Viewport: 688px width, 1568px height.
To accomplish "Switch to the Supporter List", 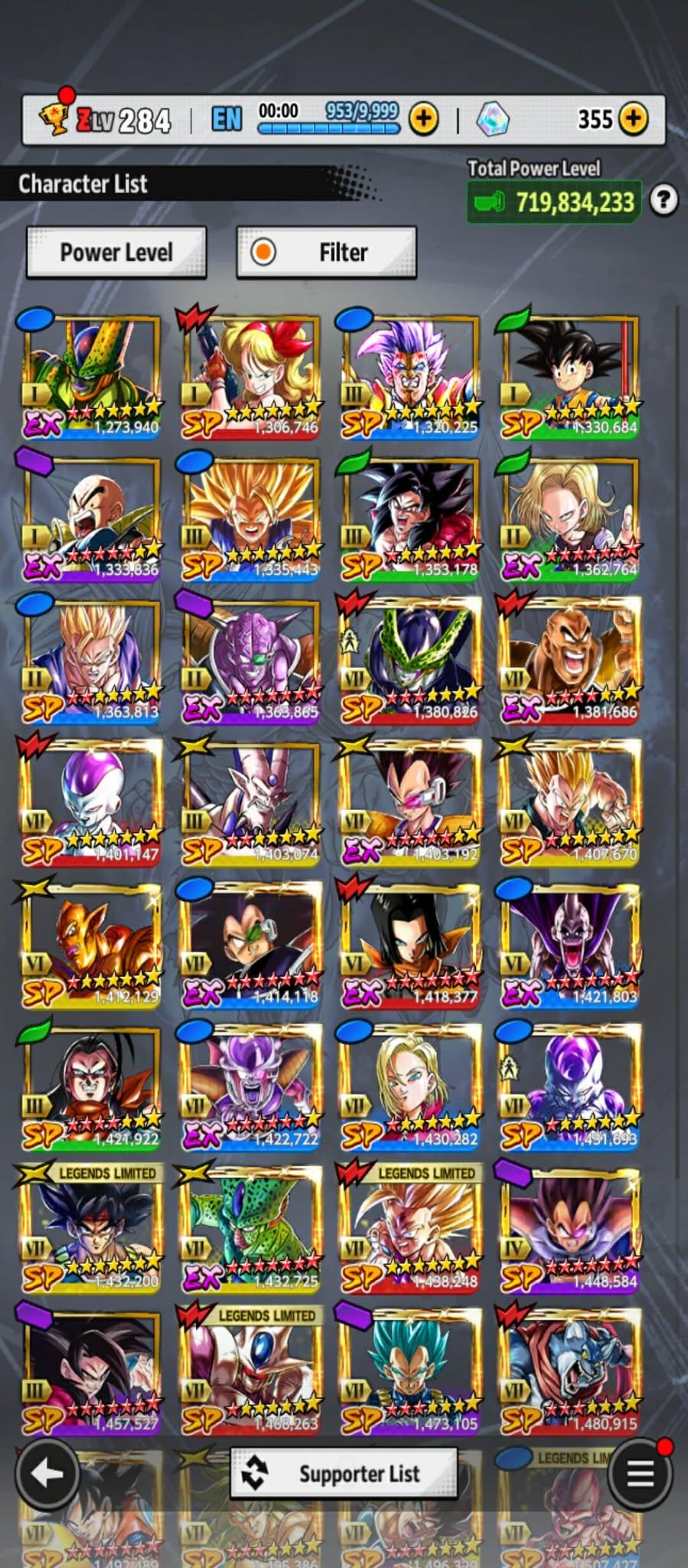I will pos(344,1472).
